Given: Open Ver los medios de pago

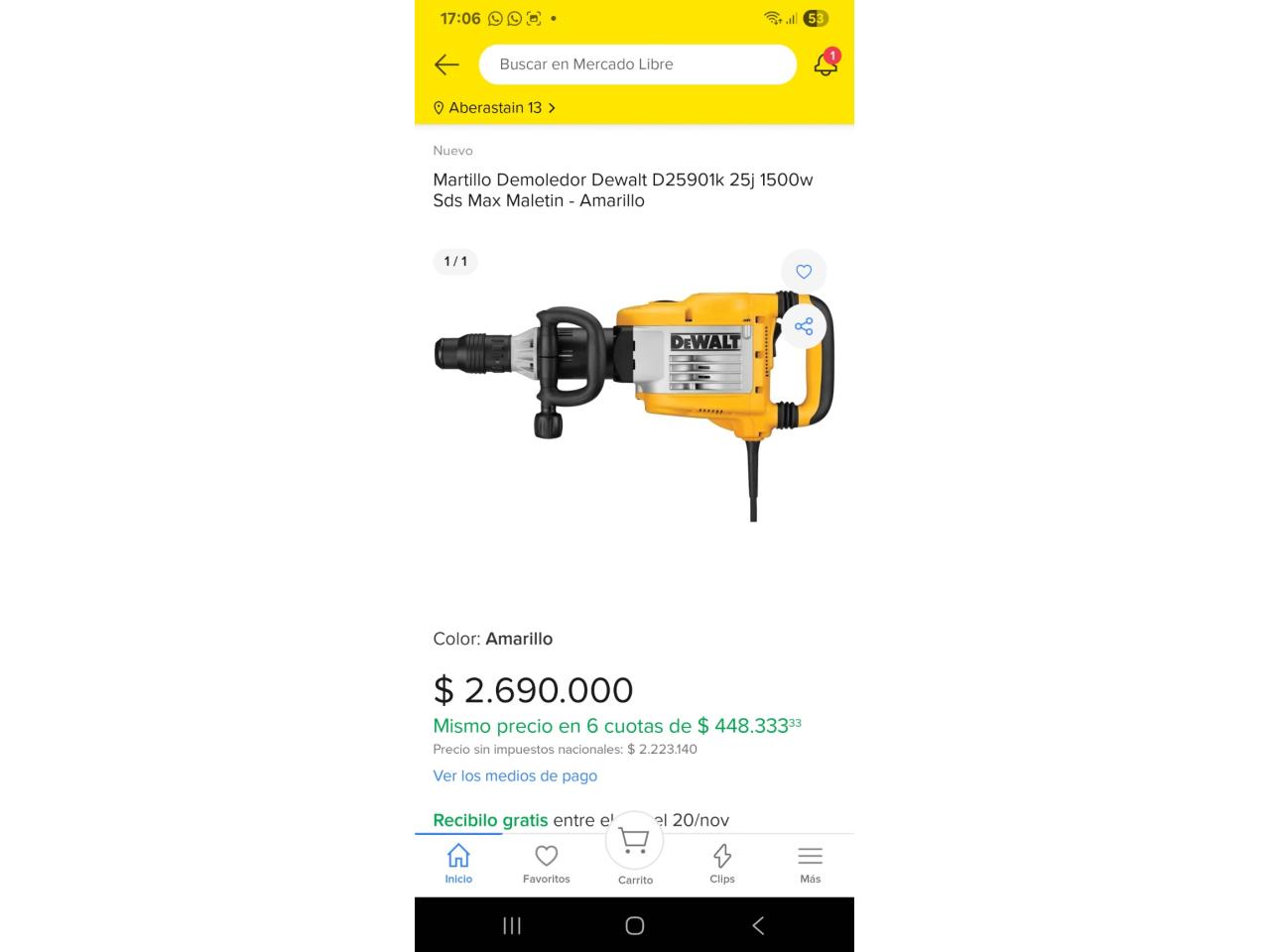Looking at the screenshot, I should [515, 775].
